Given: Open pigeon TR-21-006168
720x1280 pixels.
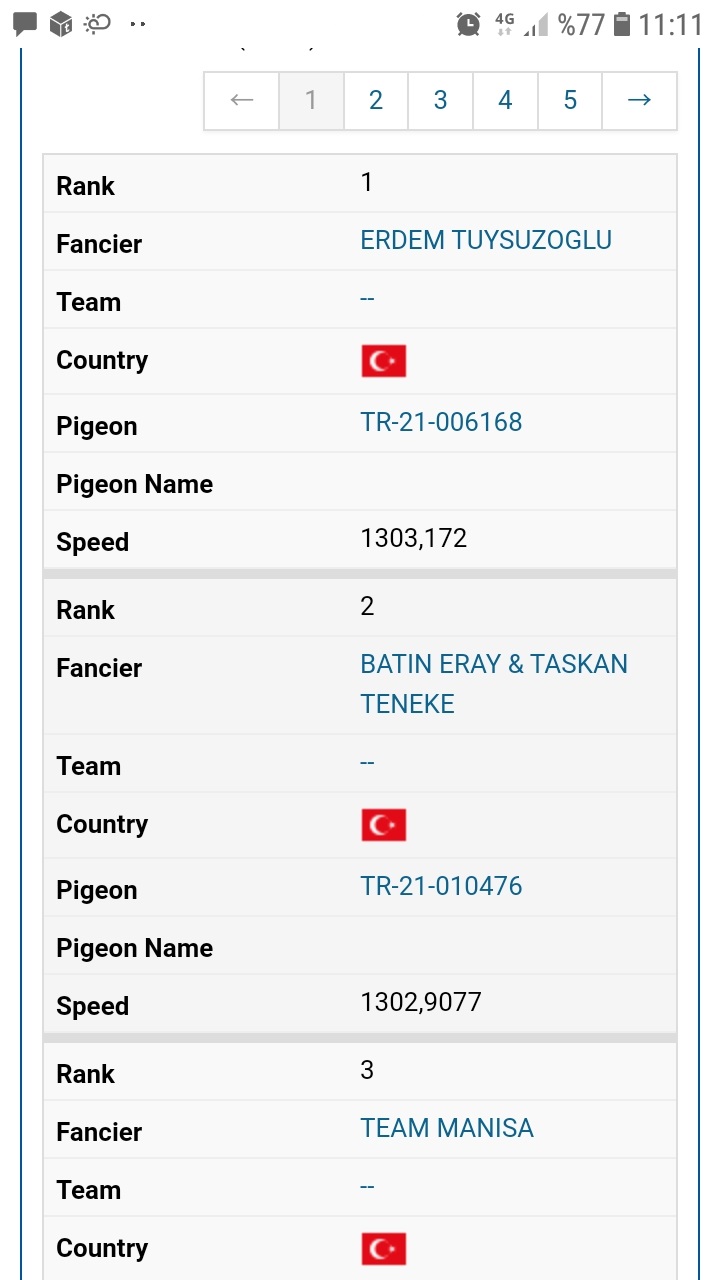Looking at the screenshot, I should coord(441,422).
